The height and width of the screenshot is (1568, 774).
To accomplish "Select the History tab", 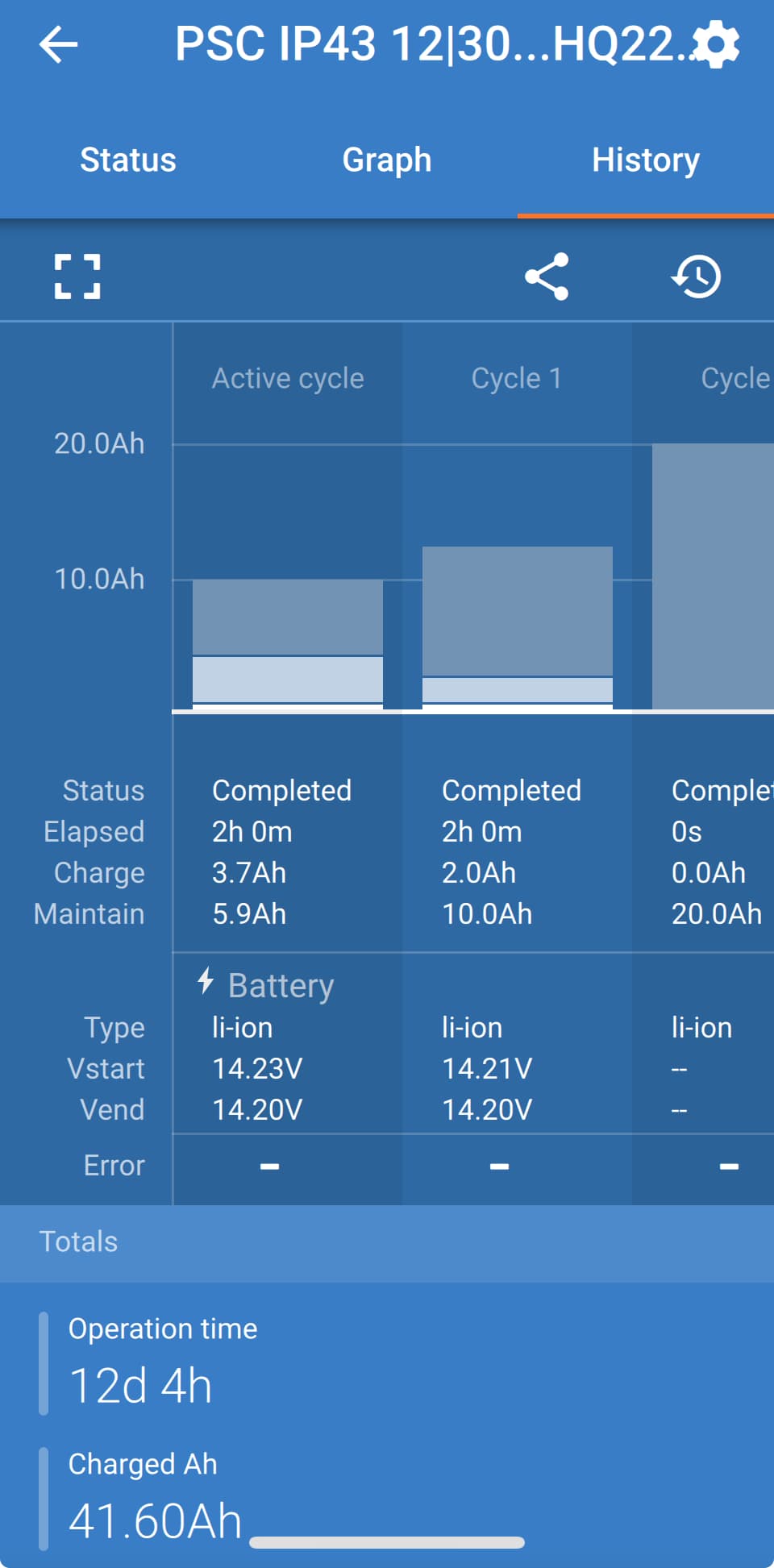I will tap(645, 160).
